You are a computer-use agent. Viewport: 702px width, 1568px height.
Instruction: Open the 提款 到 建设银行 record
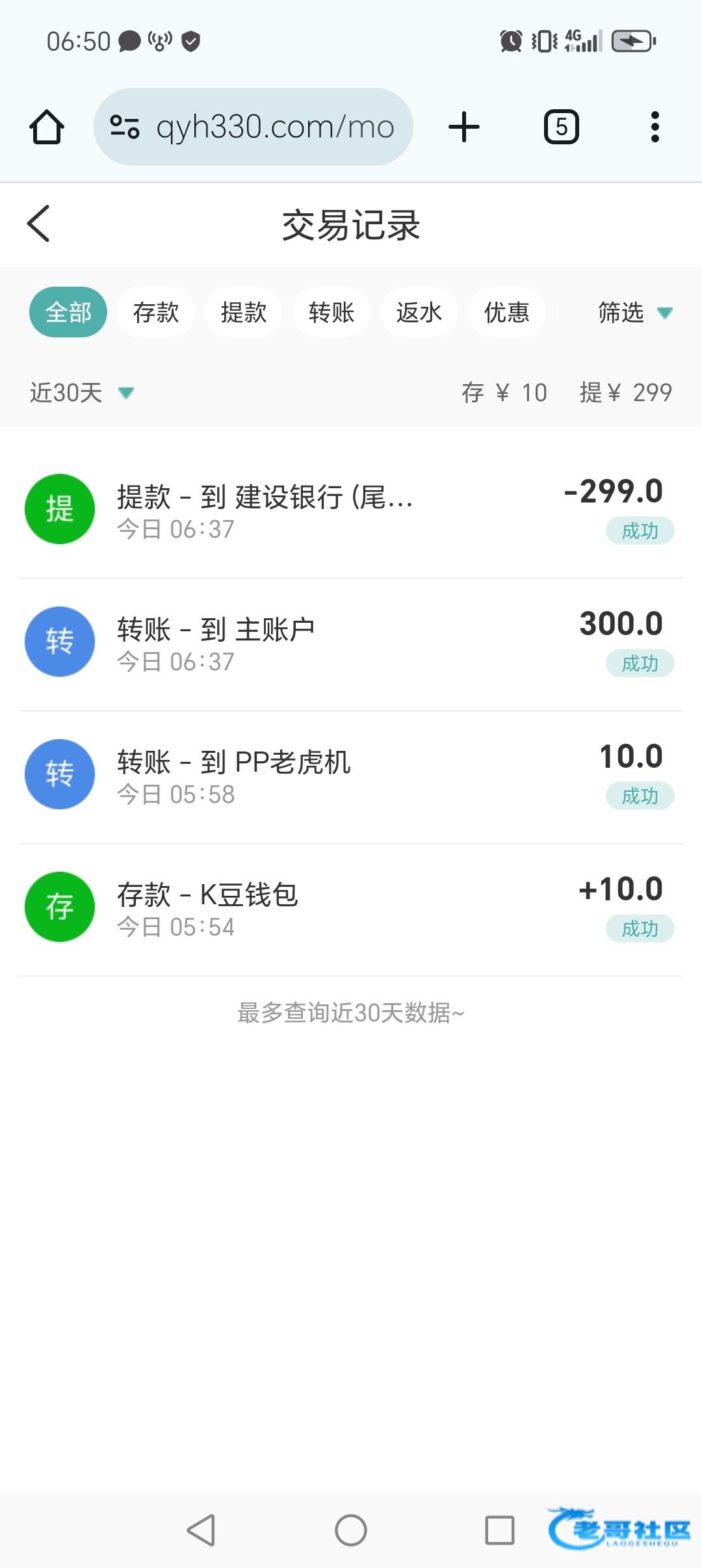point(351,512)
